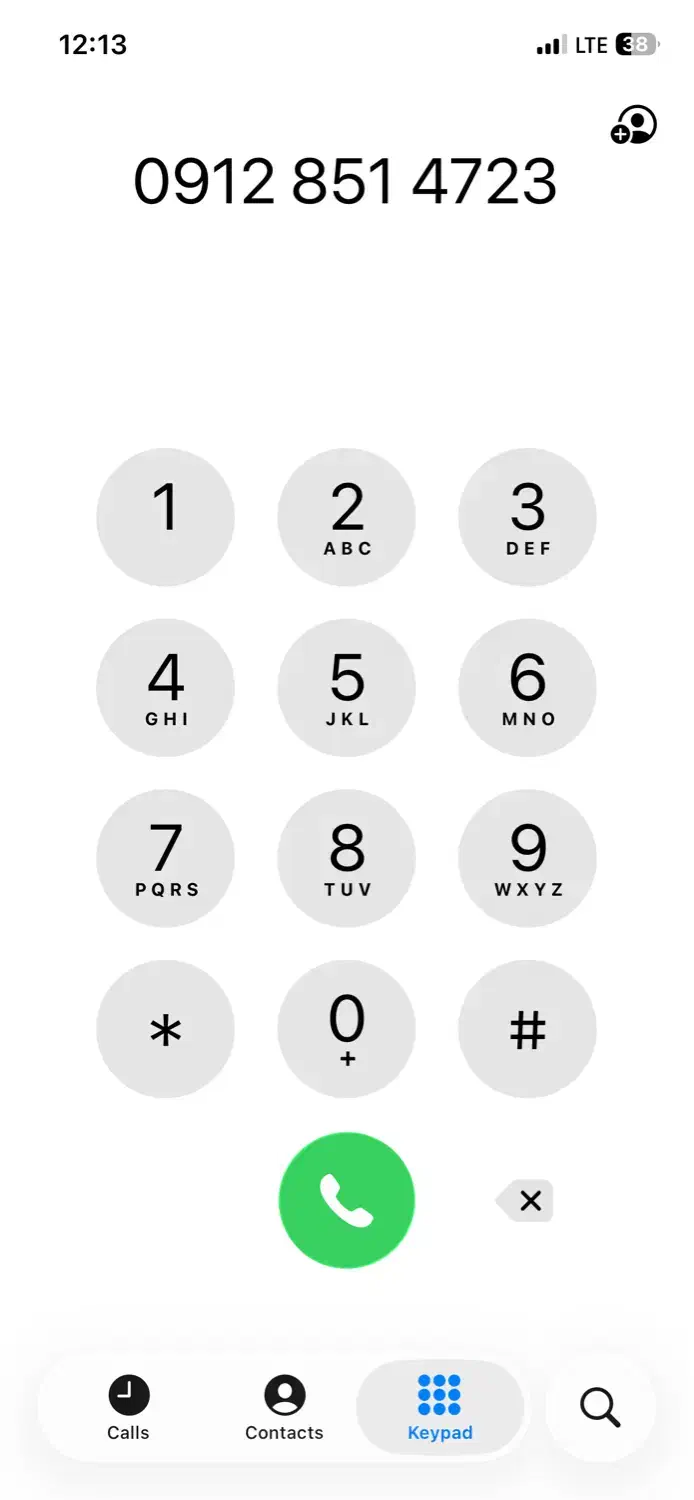
Task: Tap the 3 DEF key
Action: coord(527,517)
